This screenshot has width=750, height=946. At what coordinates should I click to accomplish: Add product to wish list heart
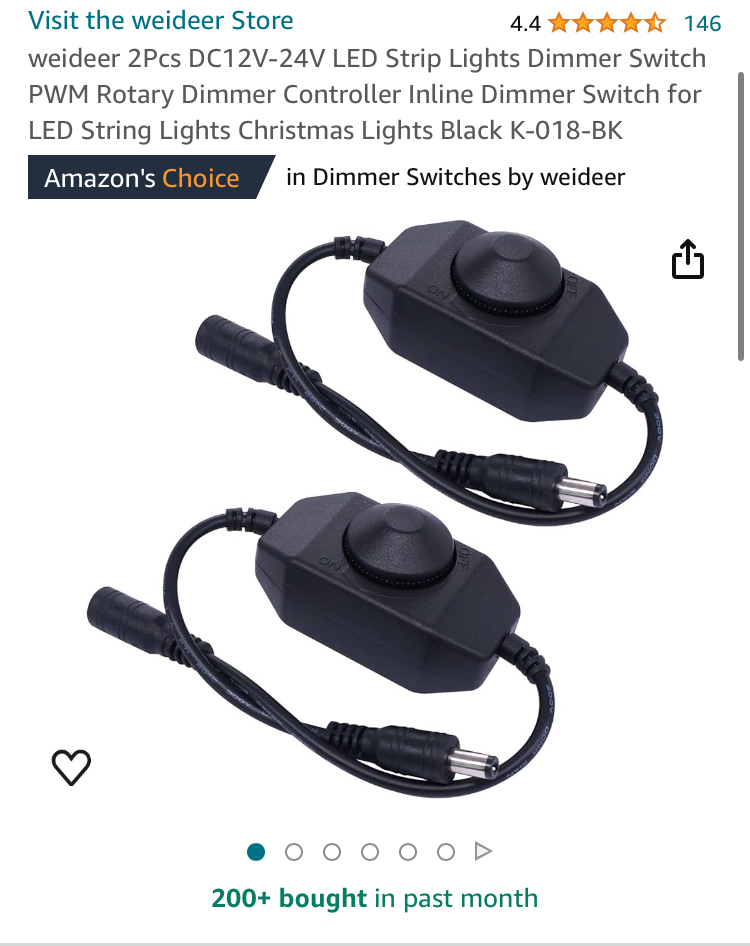tap(71, 767)
